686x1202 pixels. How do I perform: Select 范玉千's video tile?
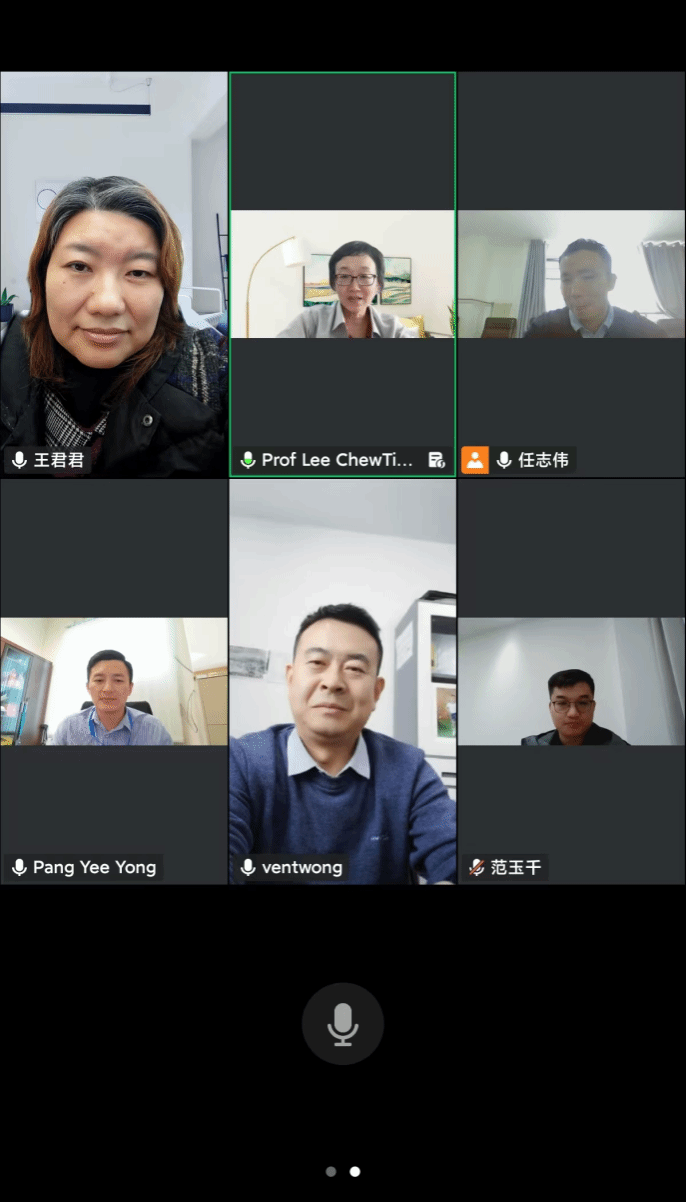coord(571,681)
